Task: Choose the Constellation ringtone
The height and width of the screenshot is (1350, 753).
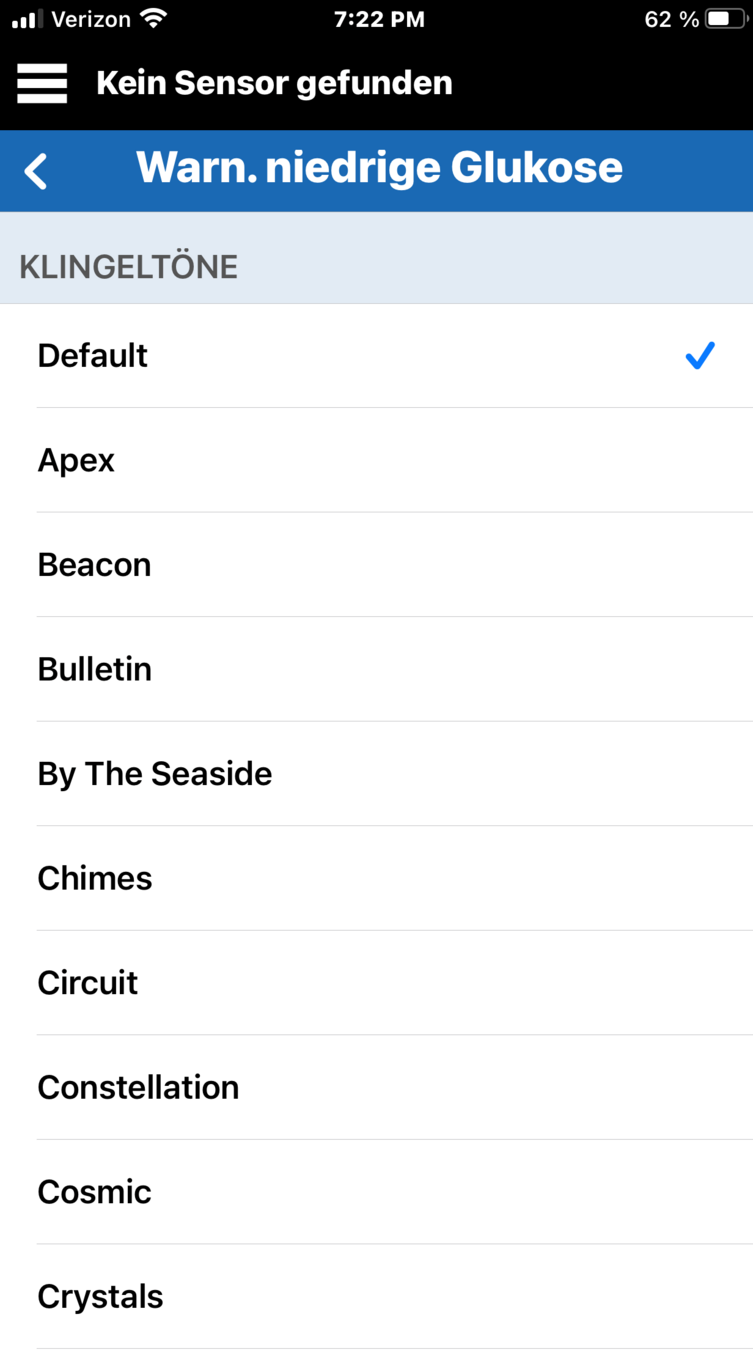Action: 376,1087
